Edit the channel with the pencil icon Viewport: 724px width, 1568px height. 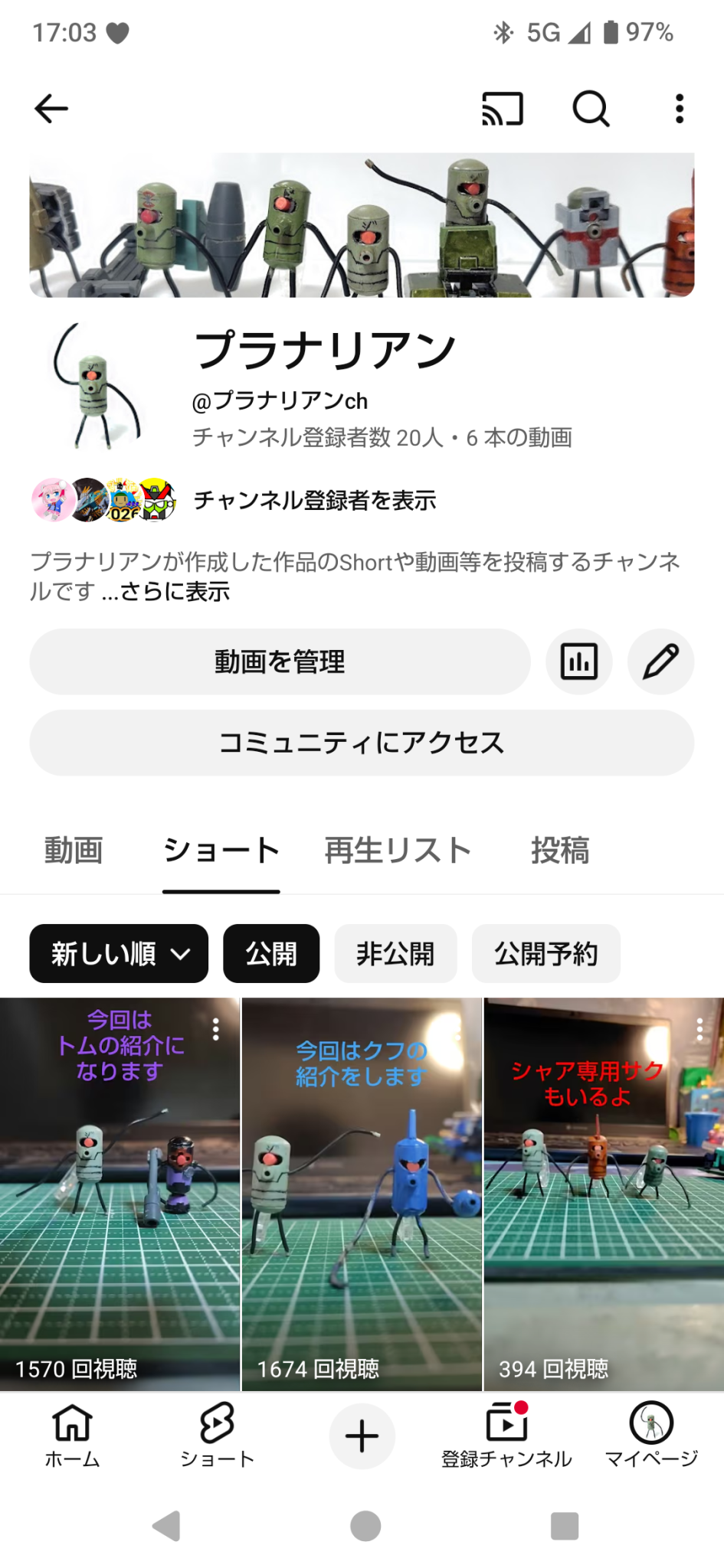click(x=660, y=661)
